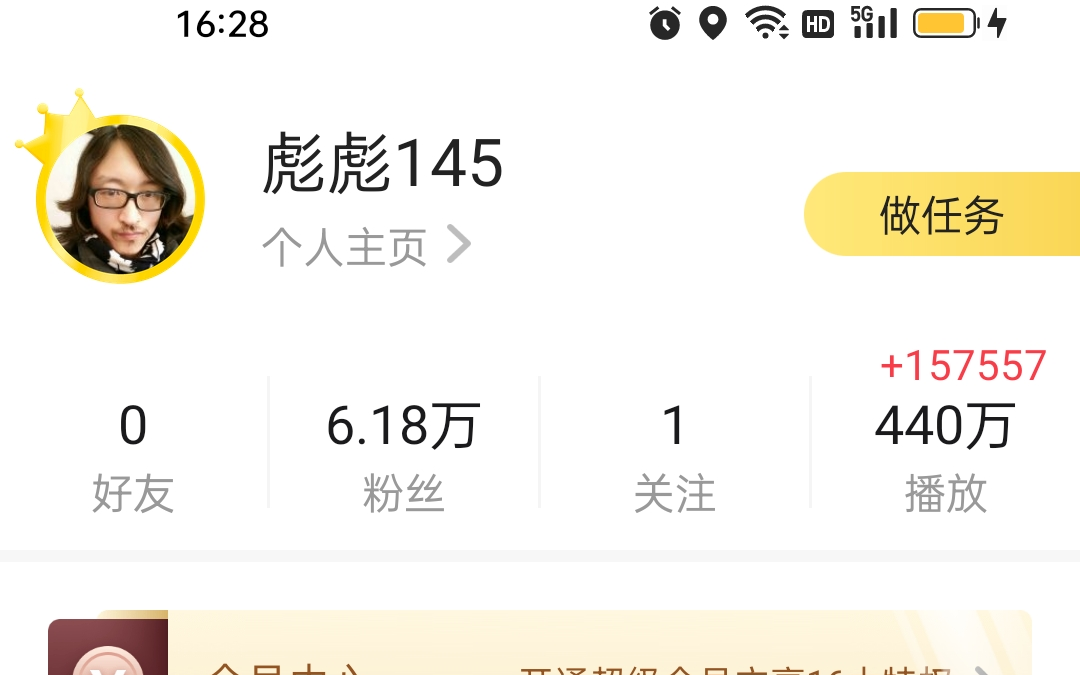Viewport: 1080px width, 675px height.
Task: Open the 播放 play count stats
Action: click(x=945, y=455)
